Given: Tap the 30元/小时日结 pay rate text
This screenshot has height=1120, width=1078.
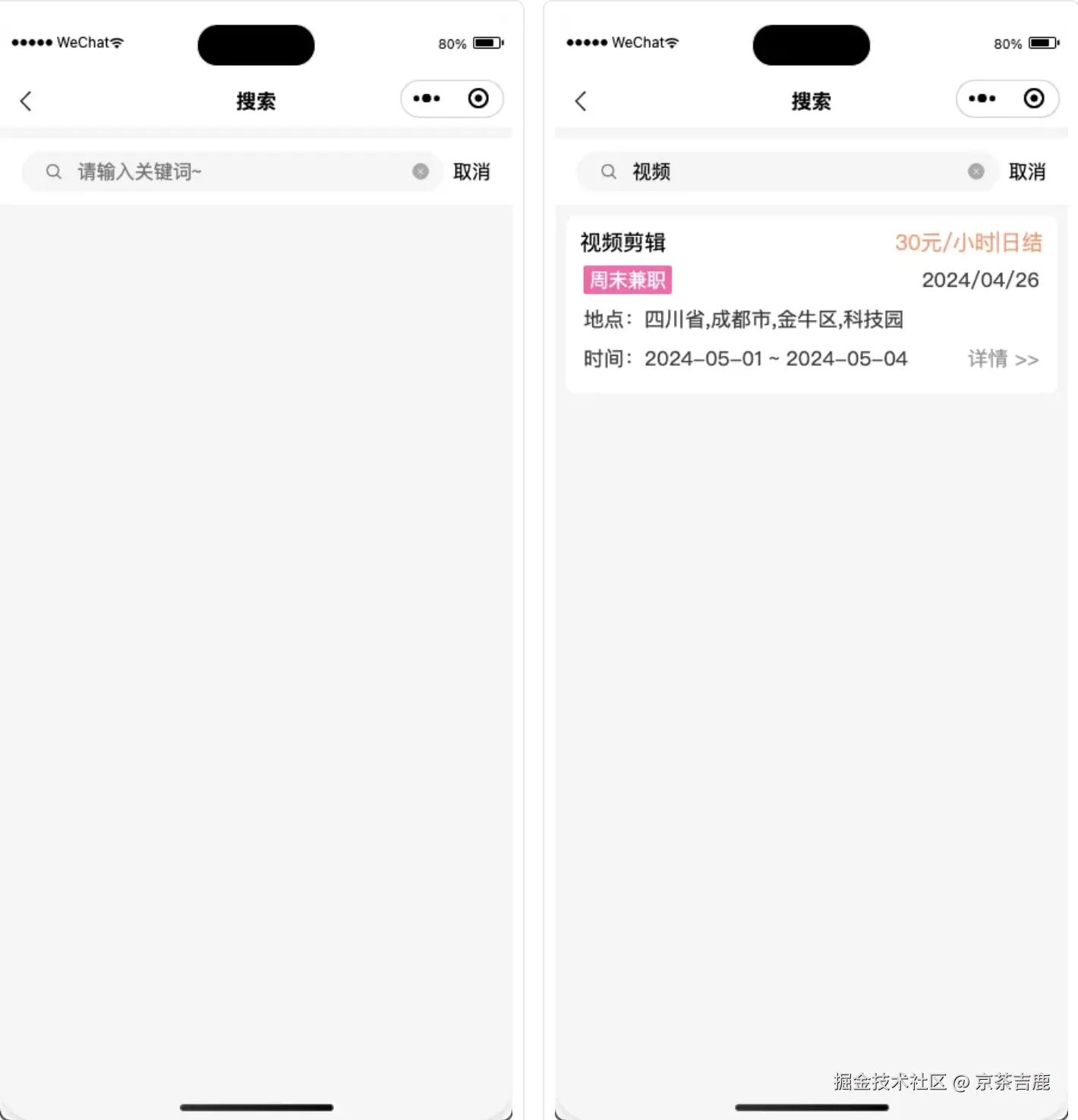Looking at the screenshot, I should pyautogui.click(x=968, y=242).
